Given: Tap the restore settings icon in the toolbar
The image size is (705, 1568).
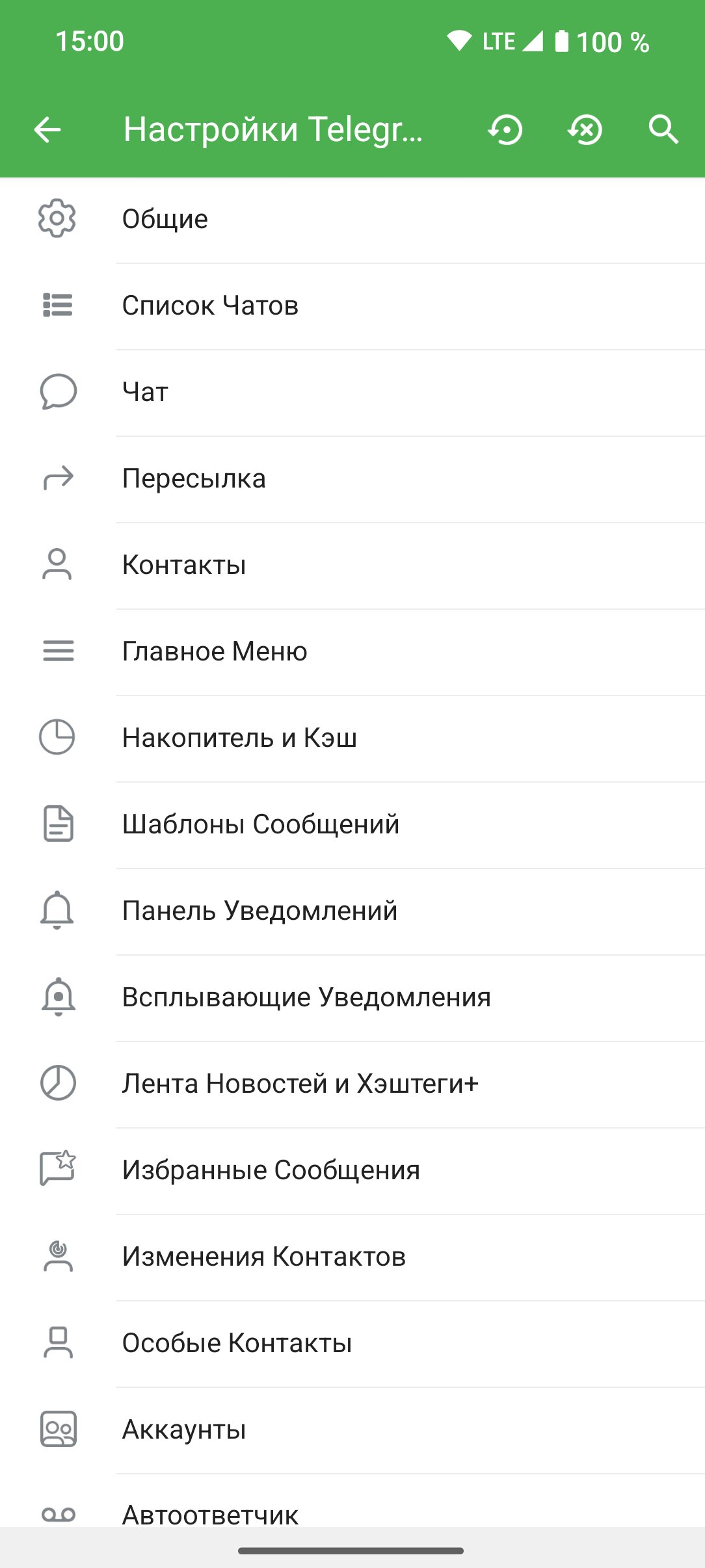Looking at the screenshot, I should tap(505, 129).
